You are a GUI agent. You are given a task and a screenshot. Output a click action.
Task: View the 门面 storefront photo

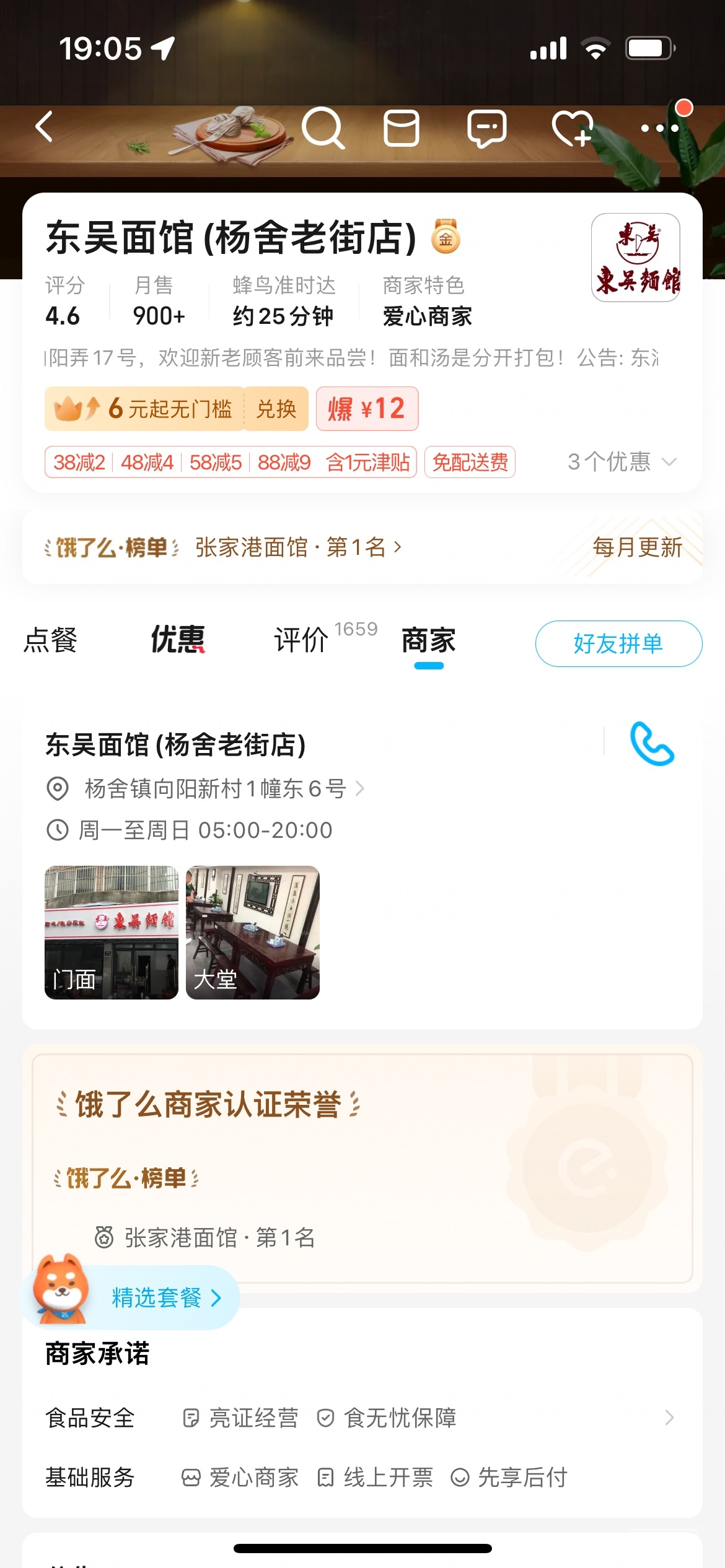coord(112,932)
